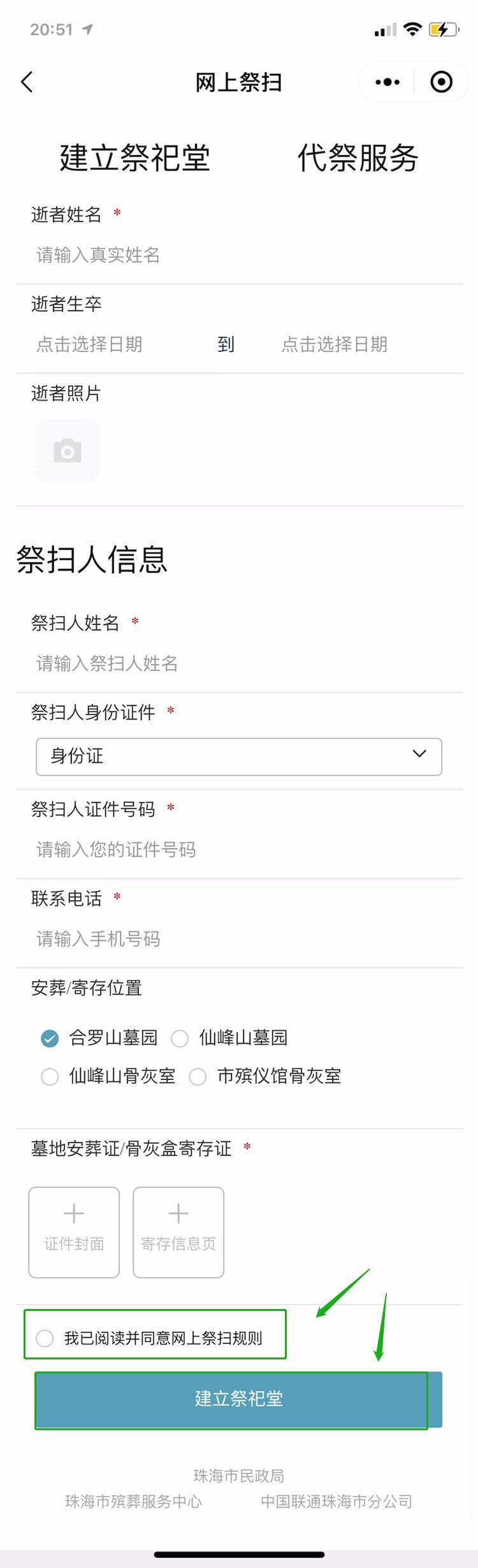Go back using the top-left arrow
478x1568 pixels.
27,82
